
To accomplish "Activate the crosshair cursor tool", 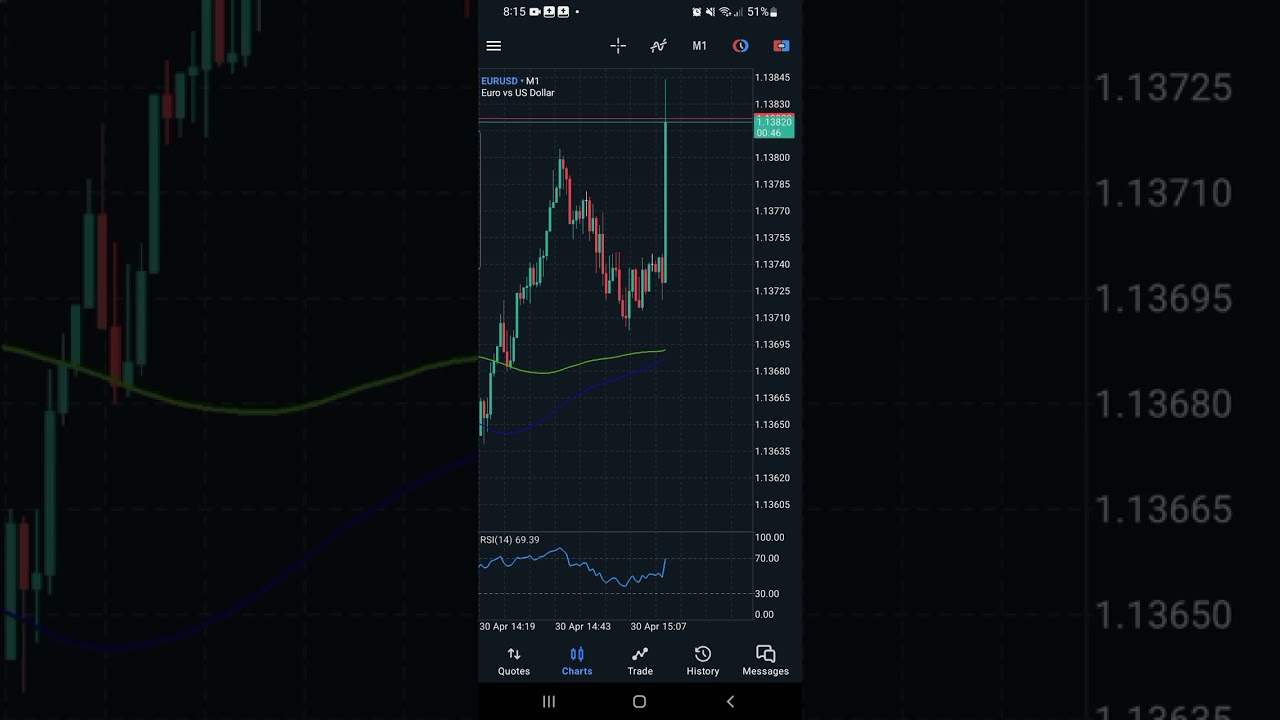I will coord(618,46).
